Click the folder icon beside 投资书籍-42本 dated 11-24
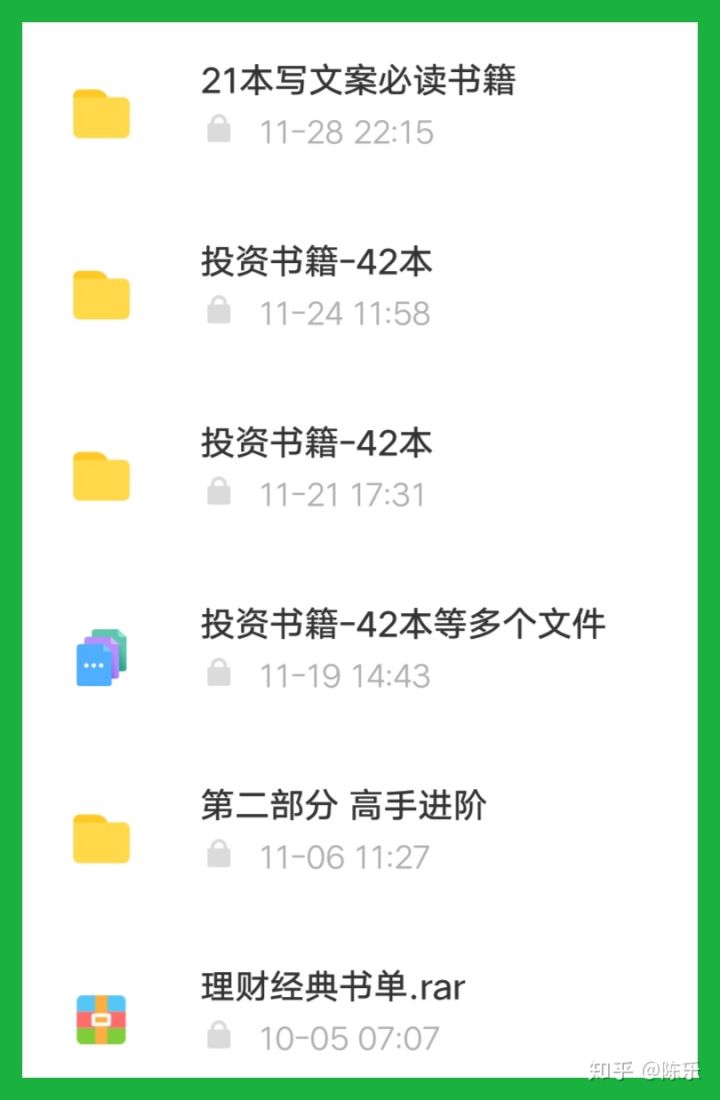 coord(100,294)
